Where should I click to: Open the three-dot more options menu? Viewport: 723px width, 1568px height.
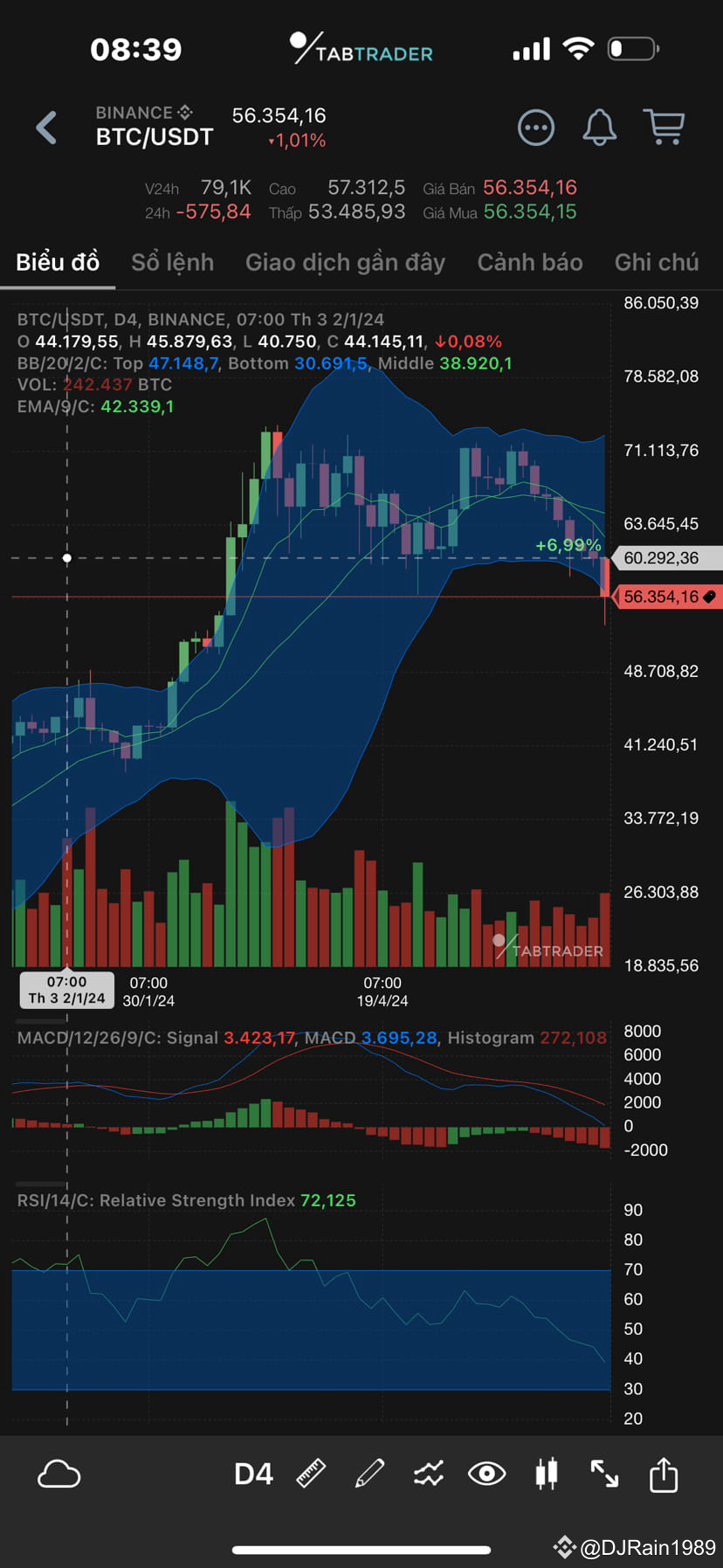[535, 127]
